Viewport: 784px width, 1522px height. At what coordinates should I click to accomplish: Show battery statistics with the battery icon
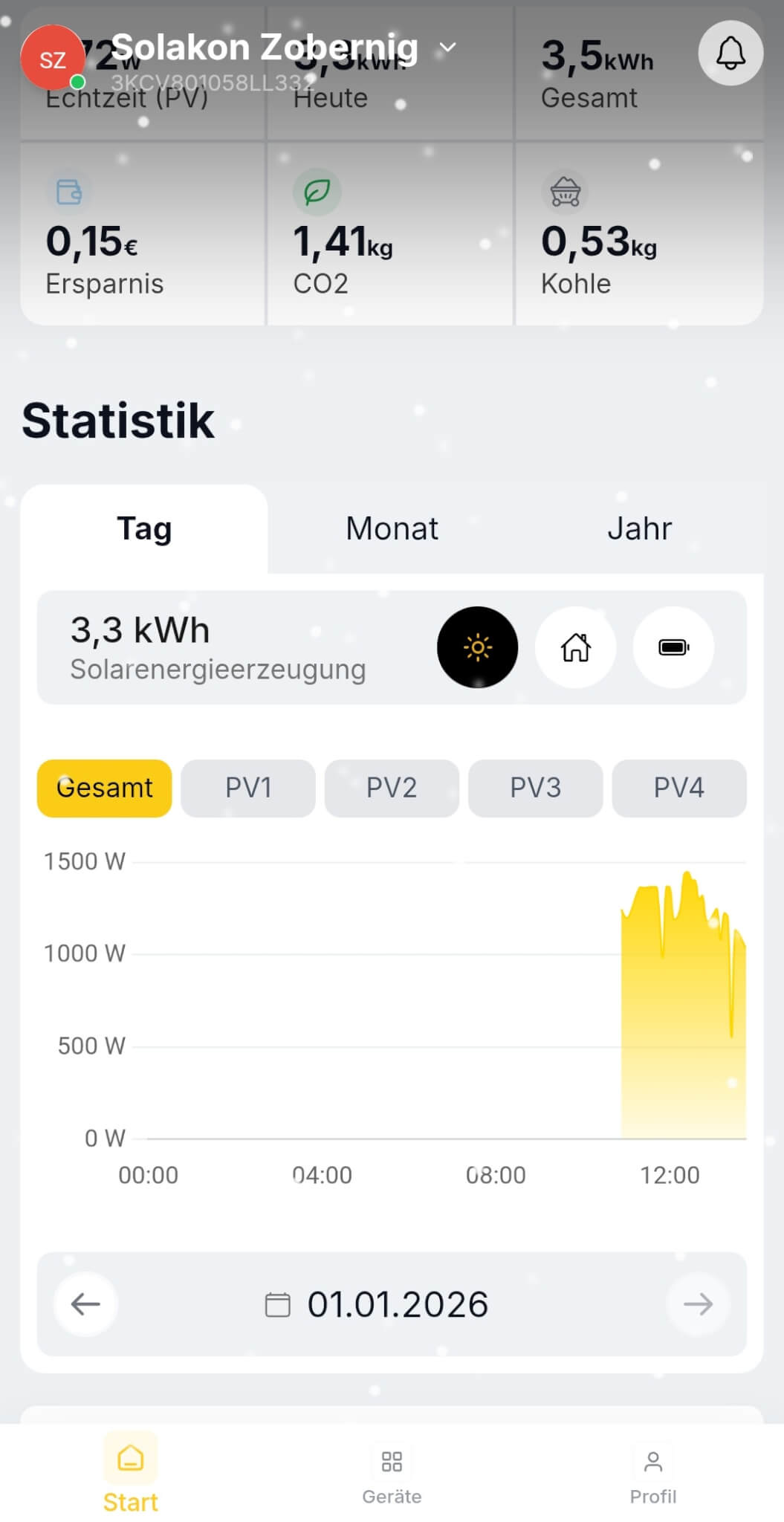(673, 647)
